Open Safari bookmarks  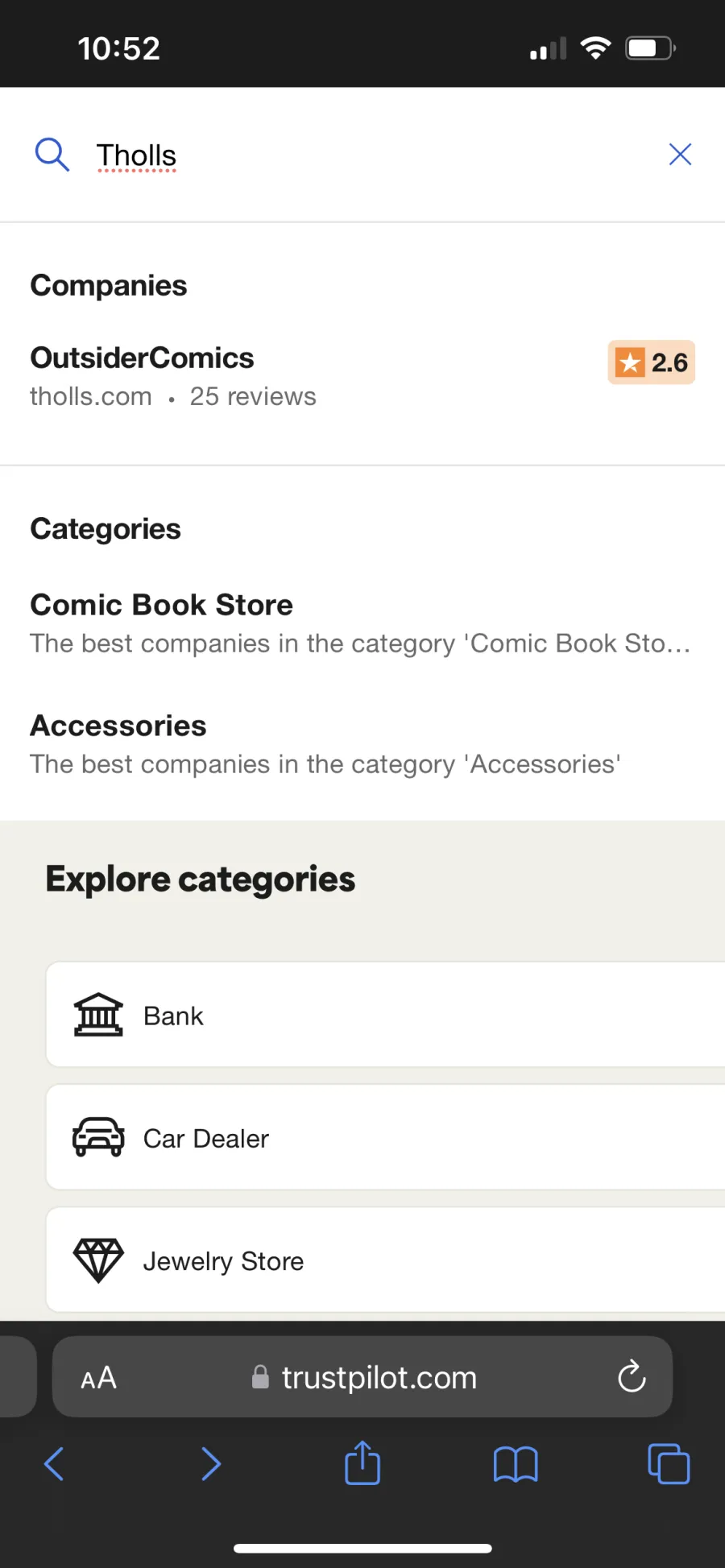pos(516,1464)
